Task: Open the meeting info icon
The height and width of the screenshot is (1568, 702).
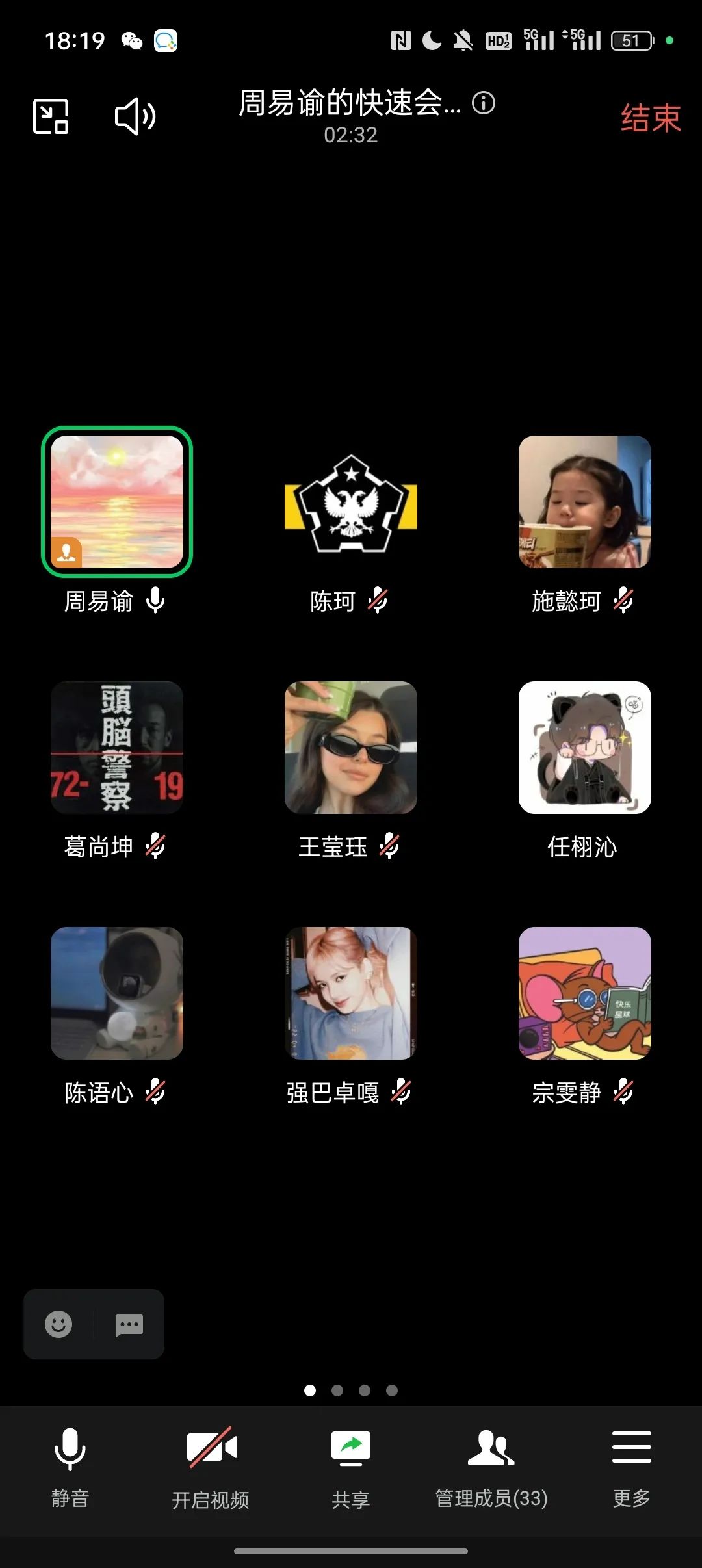Action: tap(484, 103)
